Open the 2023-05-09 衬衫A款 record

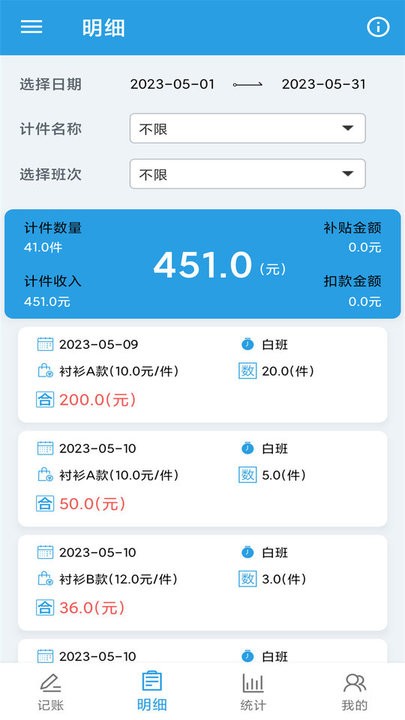pos(202,375)
